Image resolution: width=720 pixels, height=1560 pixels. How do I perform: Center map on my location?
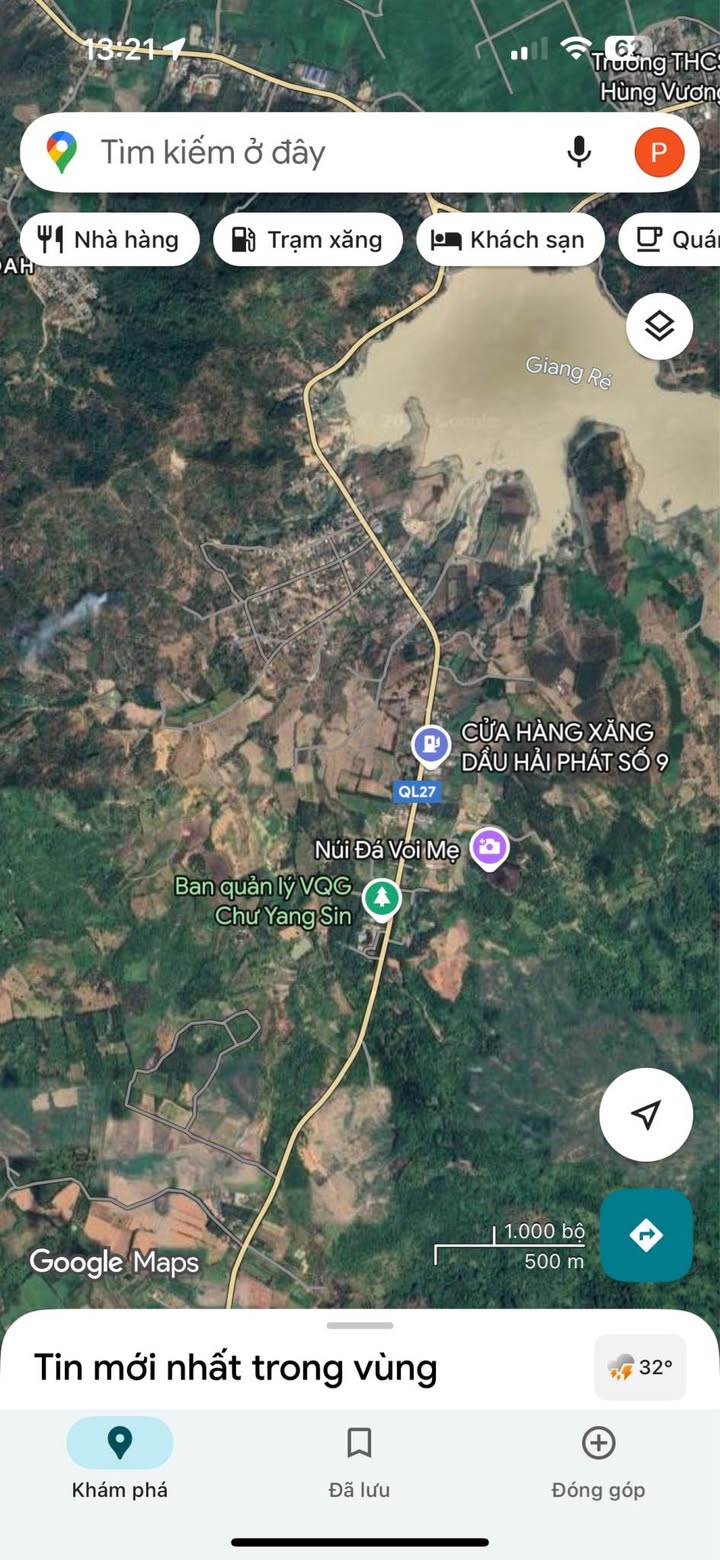coord(646,1115)
